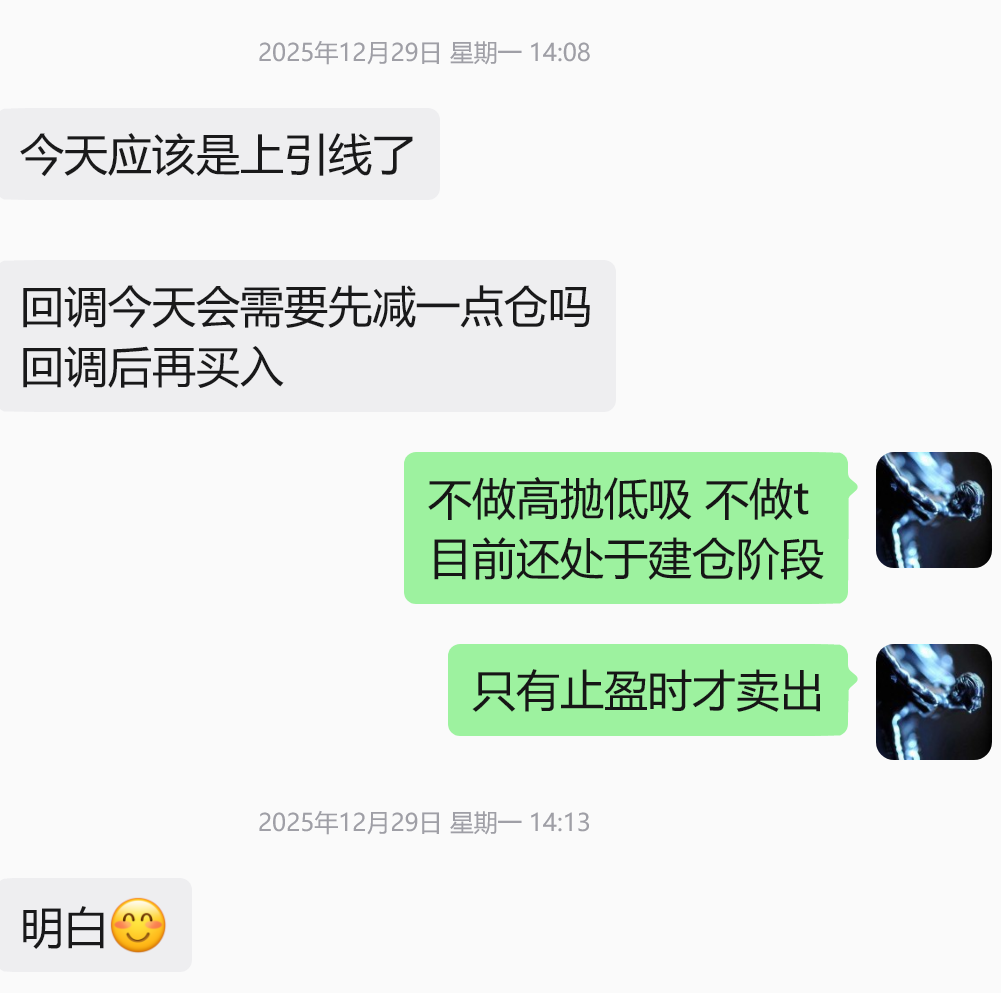Tap avatar next to 只有止盈时才卖出 message

[x=933, y=701]
